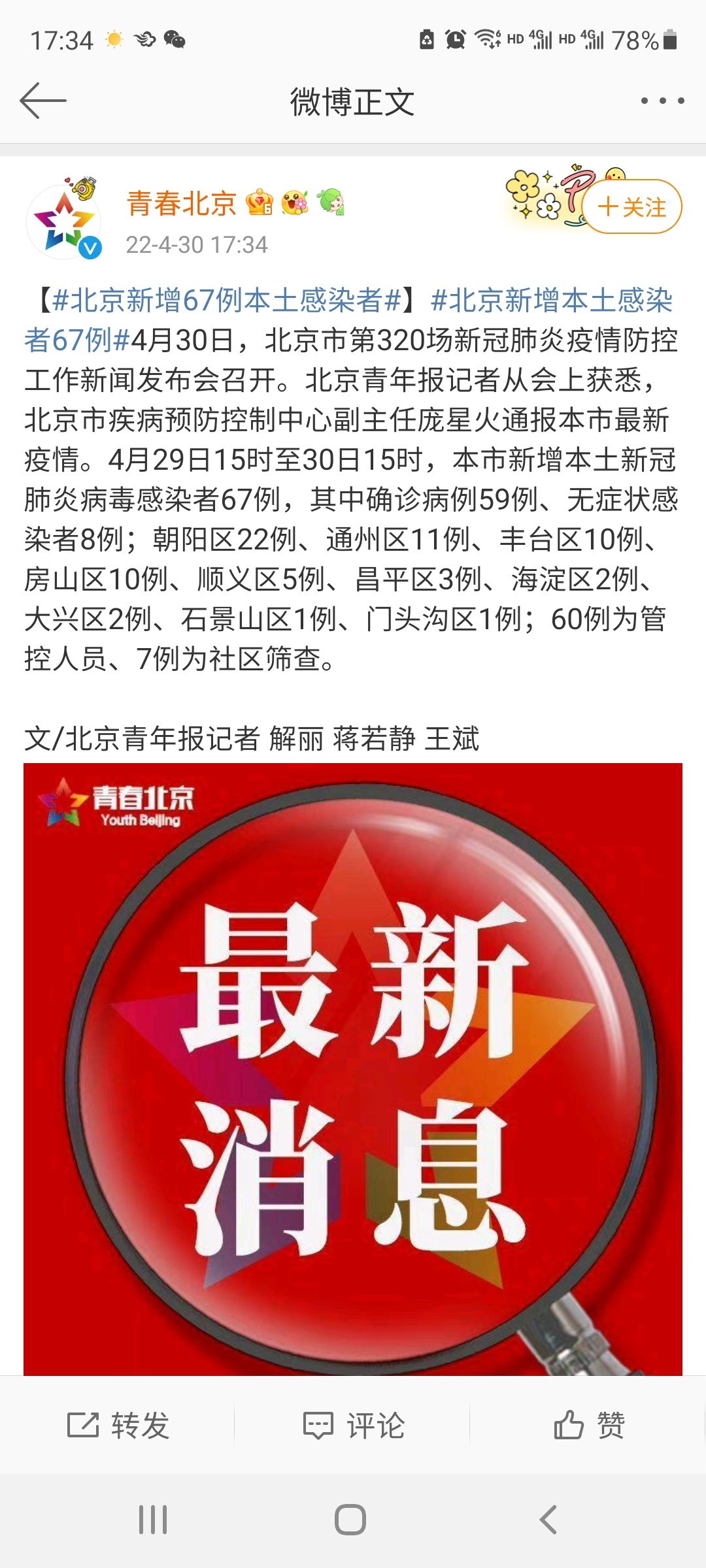Like this post with 赞

coord(589,1425)
